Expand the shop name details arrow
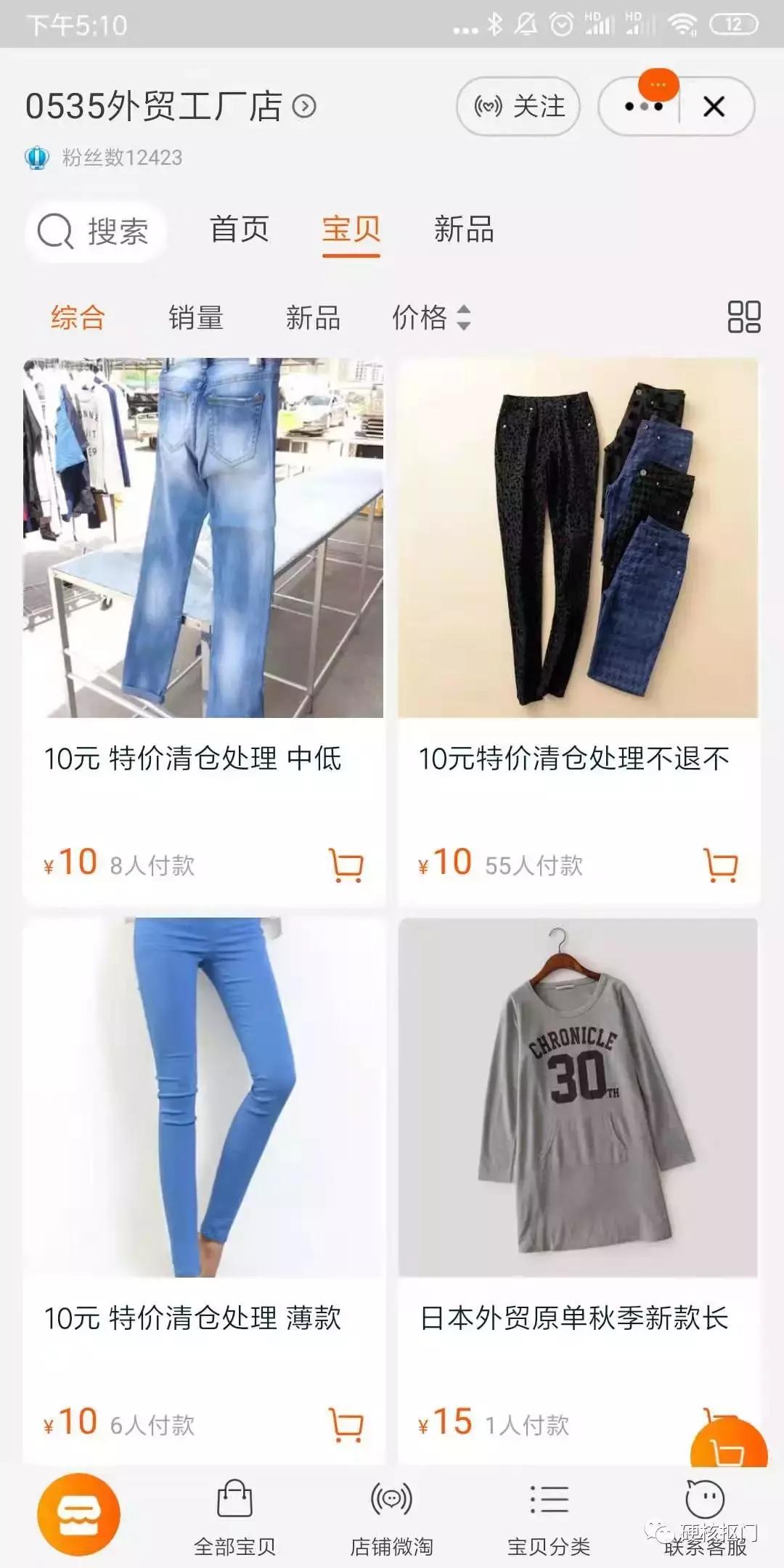 coord(305,107)
